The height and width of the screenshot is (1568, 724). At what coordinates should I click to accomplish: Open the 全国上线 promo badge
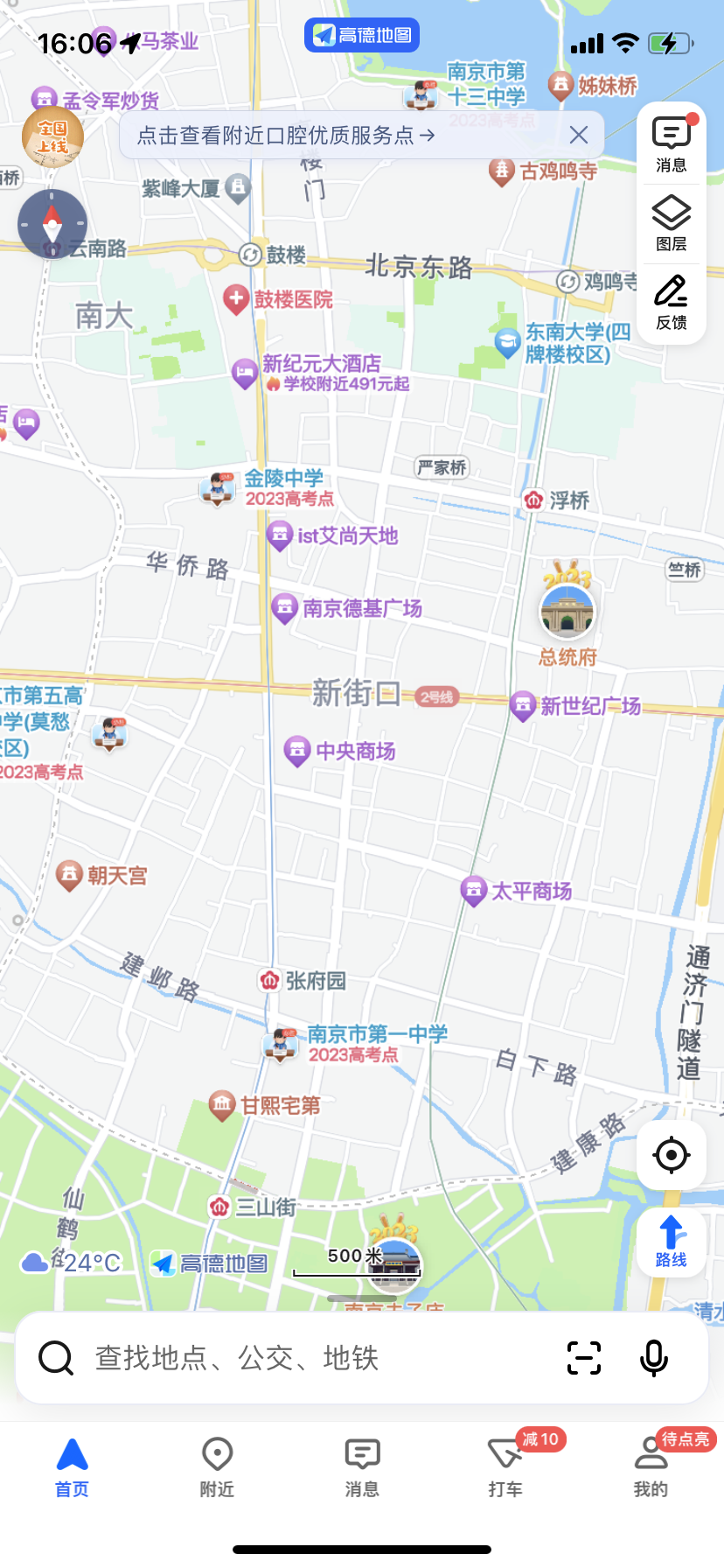52,136
